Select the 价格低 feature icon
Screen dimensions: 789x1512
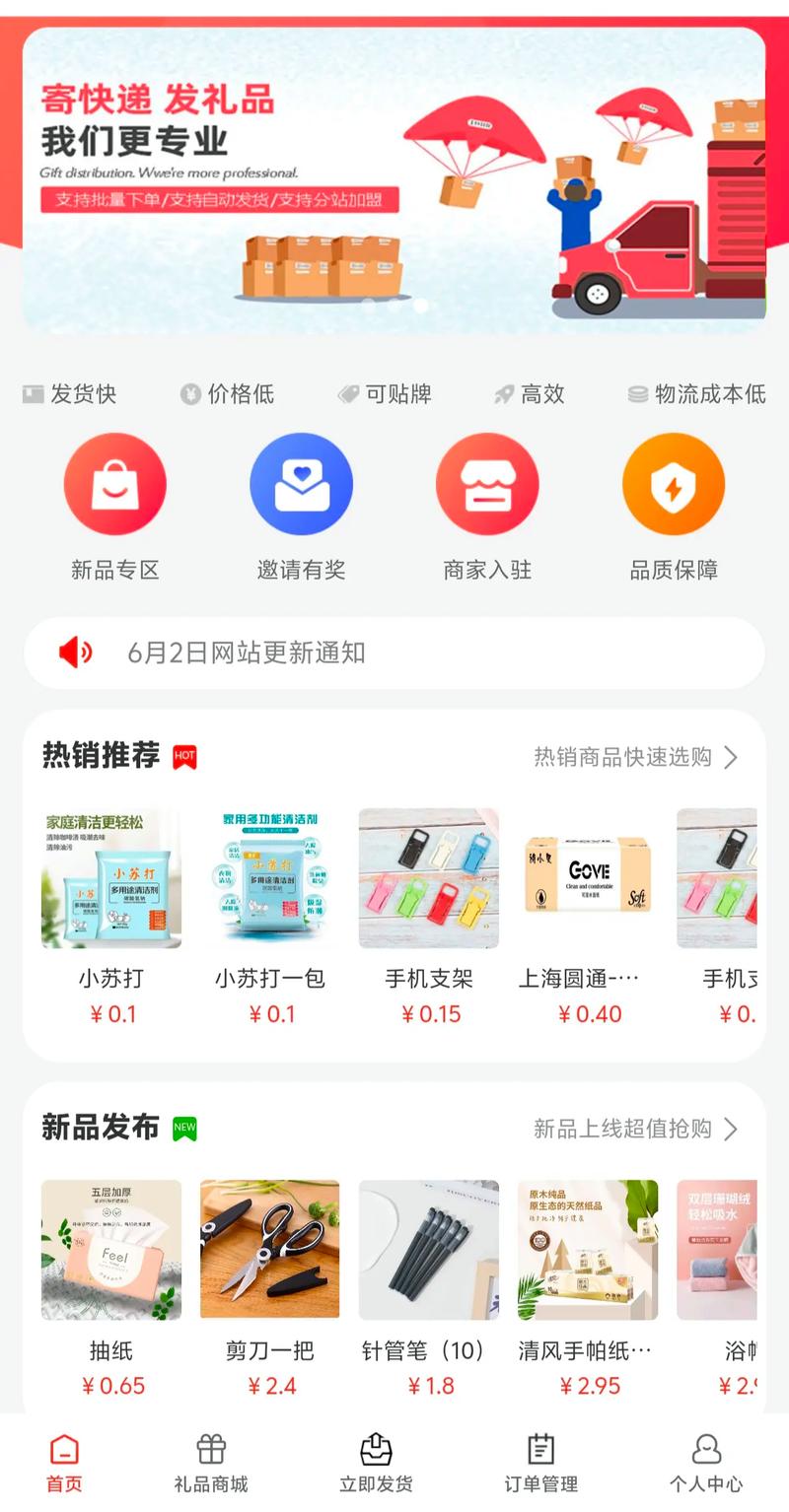click(187, 394)
